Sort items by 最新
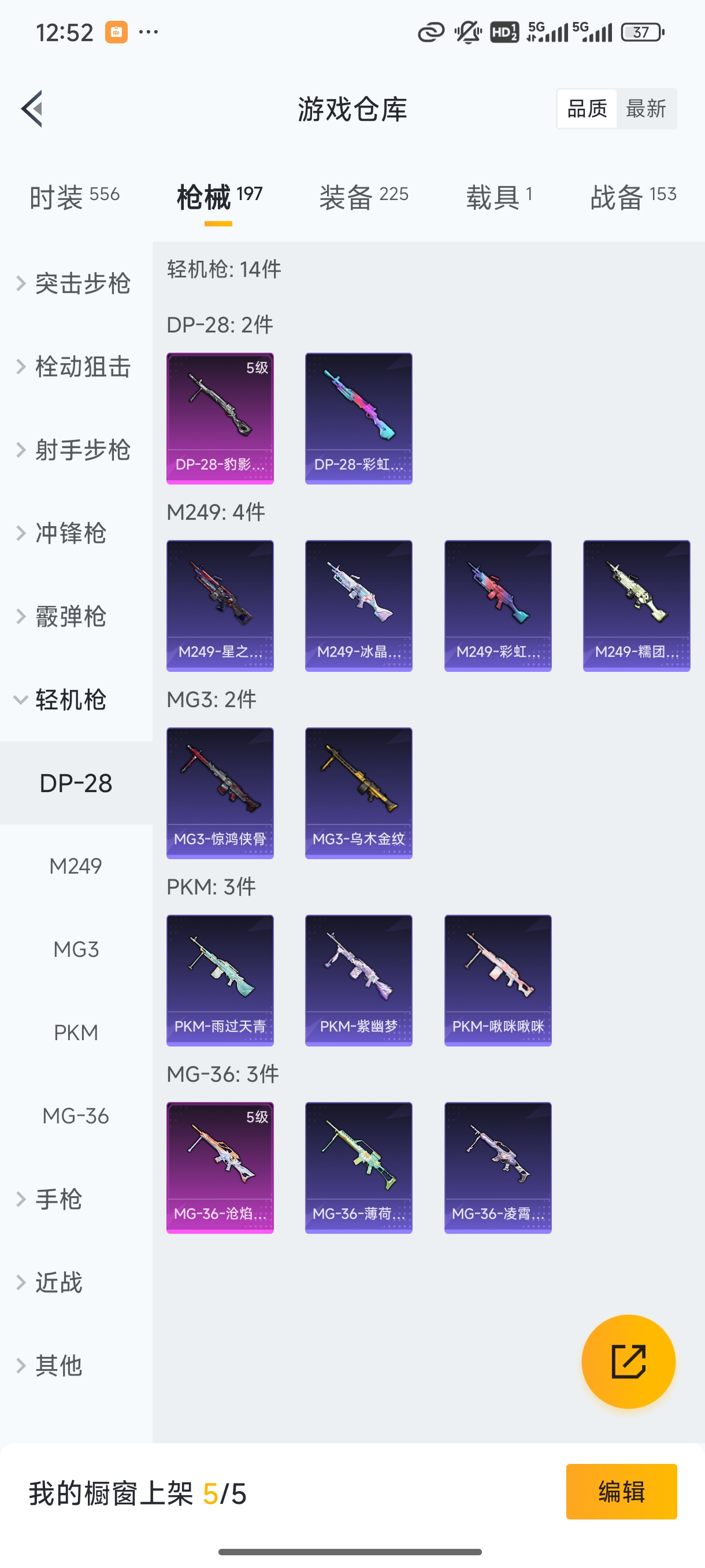The width and height of the screenshot is (705, 1568). (x=645, y=109)
